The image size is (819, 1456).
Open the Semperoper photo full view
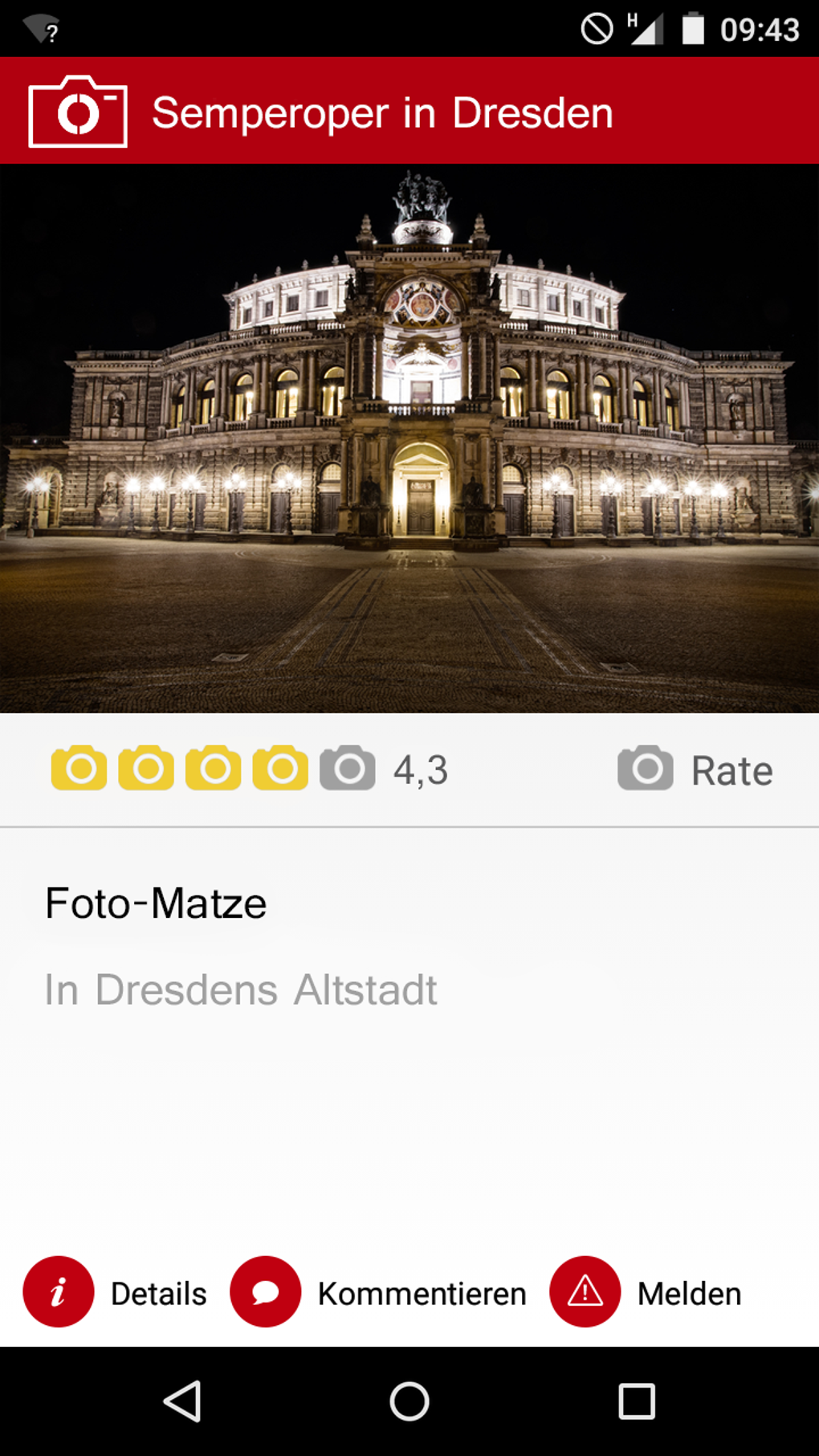[409, 438]
